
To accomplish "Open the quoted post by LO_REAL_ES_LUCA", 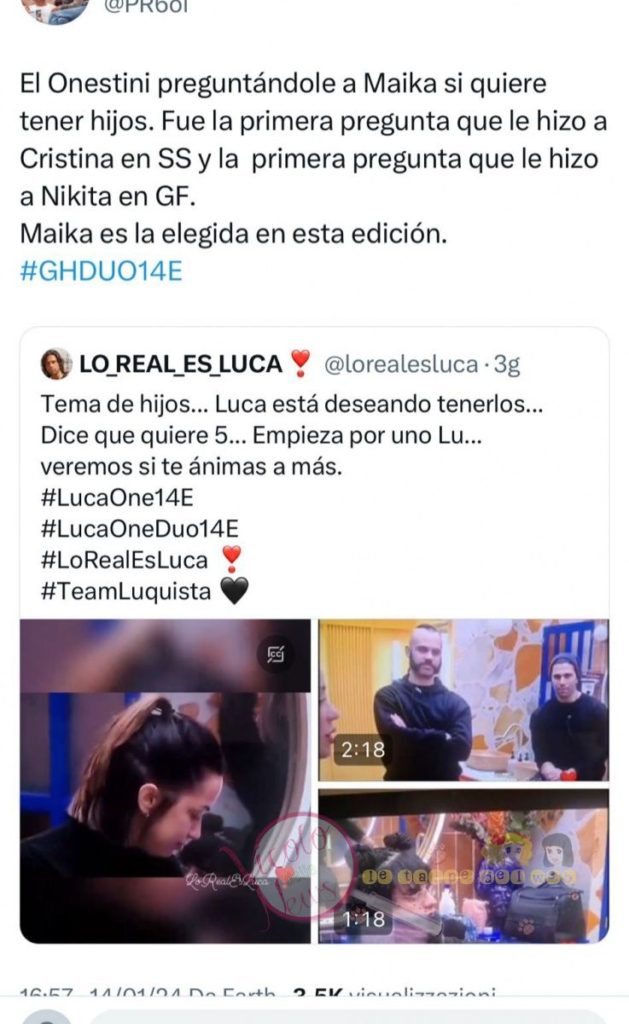I will [x=300, y=480].
